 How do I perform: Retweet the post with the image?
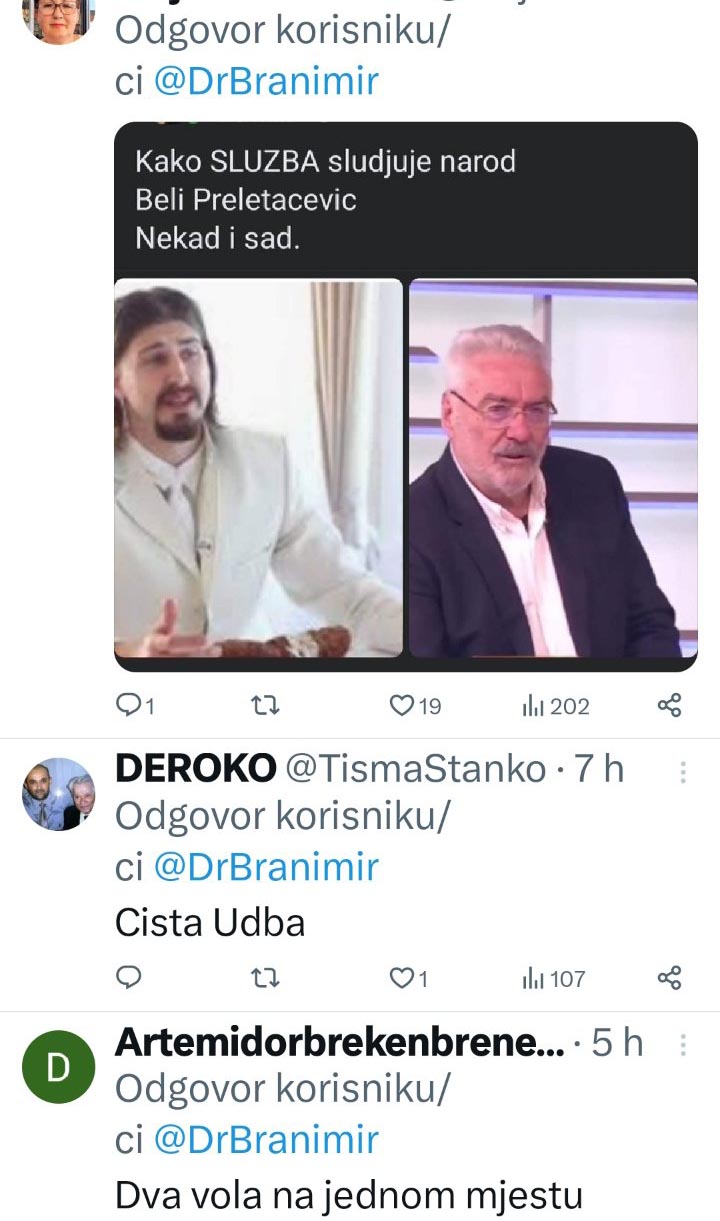coord(264,706)
